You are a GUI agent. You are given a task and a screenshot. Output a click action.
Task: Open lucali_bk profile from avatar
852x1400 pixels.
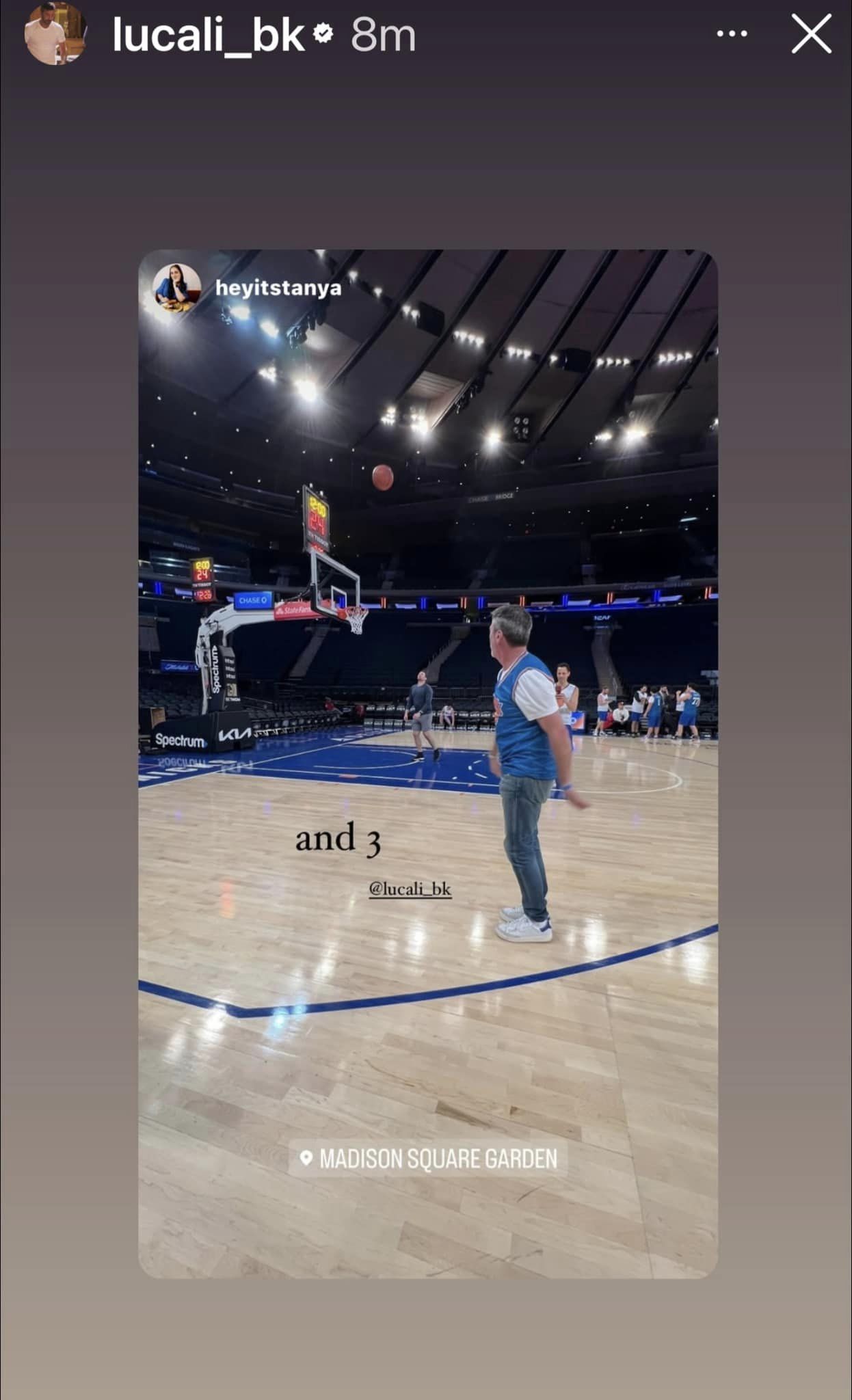coord(55,33)
